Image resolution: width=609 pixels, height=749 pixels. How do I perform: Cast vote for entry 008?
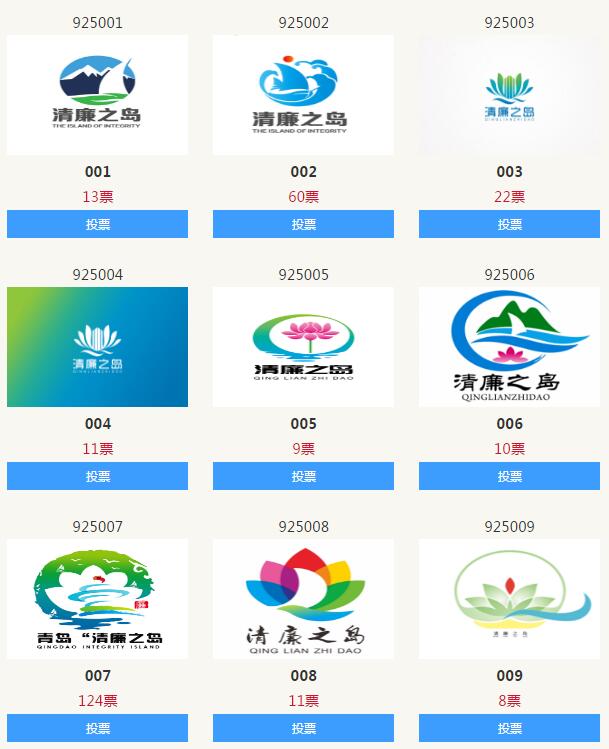(303, 728)
